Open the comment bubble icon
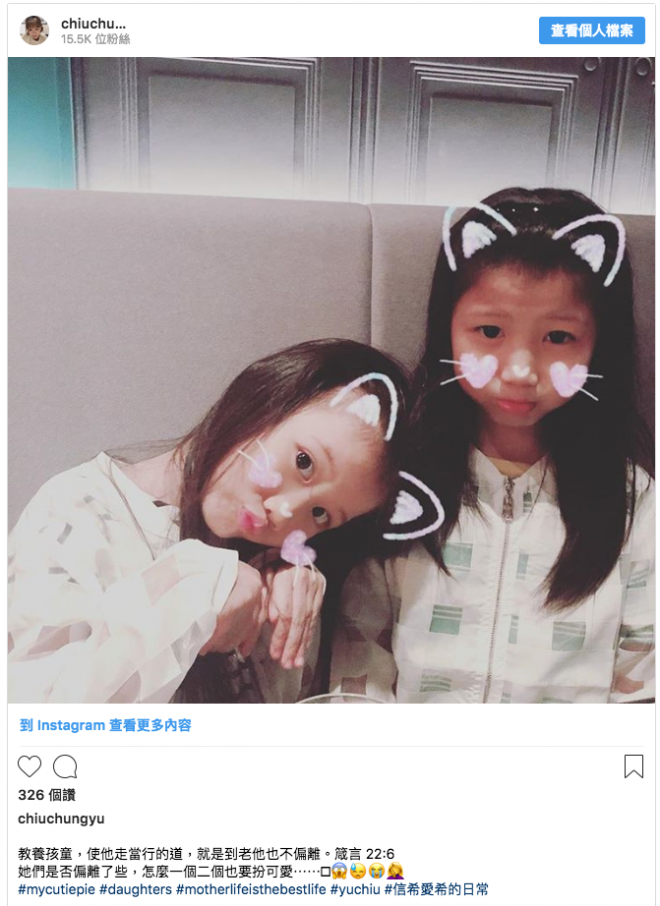 (x=65, y=767)
